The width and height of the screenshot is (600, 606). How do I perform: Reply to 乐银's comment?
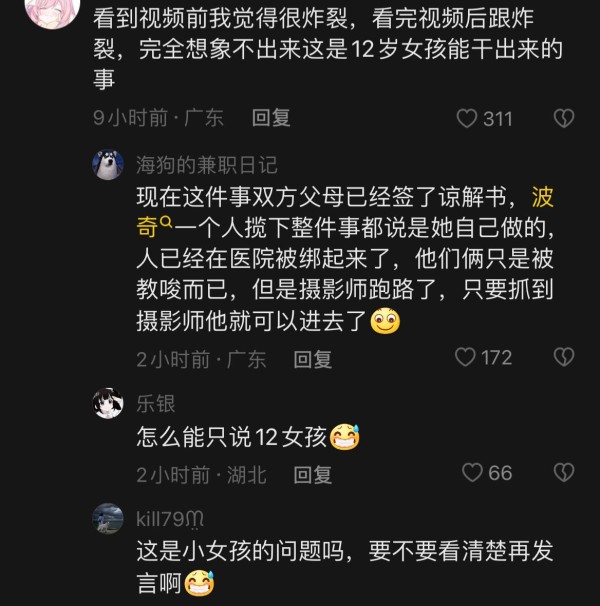coord(312,474)
